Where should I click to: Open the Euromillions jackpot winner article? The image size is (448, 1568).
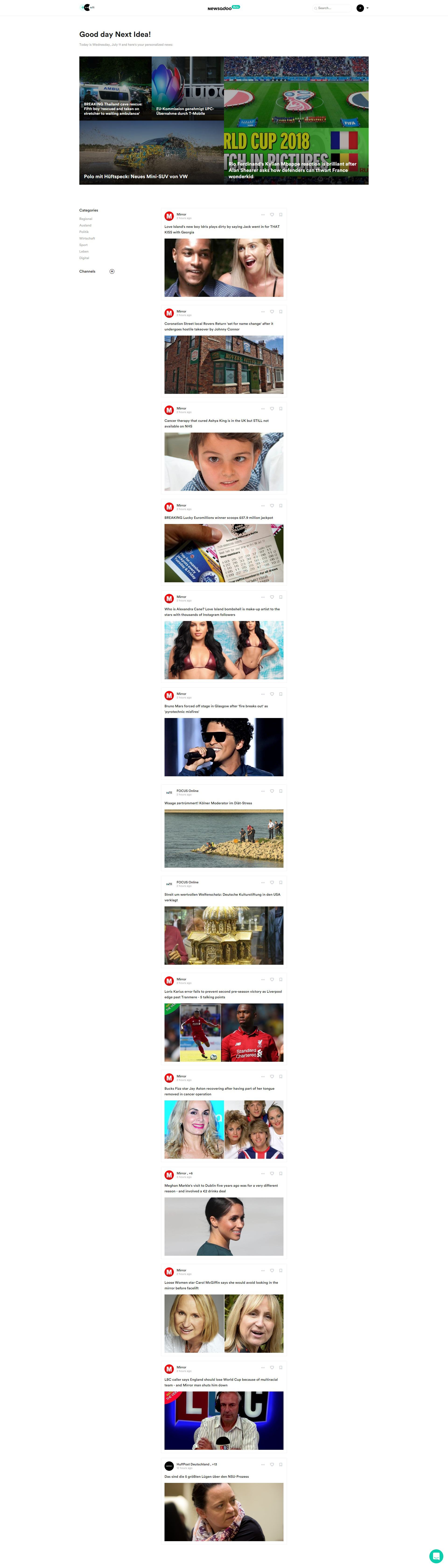[x=219, y=517]
